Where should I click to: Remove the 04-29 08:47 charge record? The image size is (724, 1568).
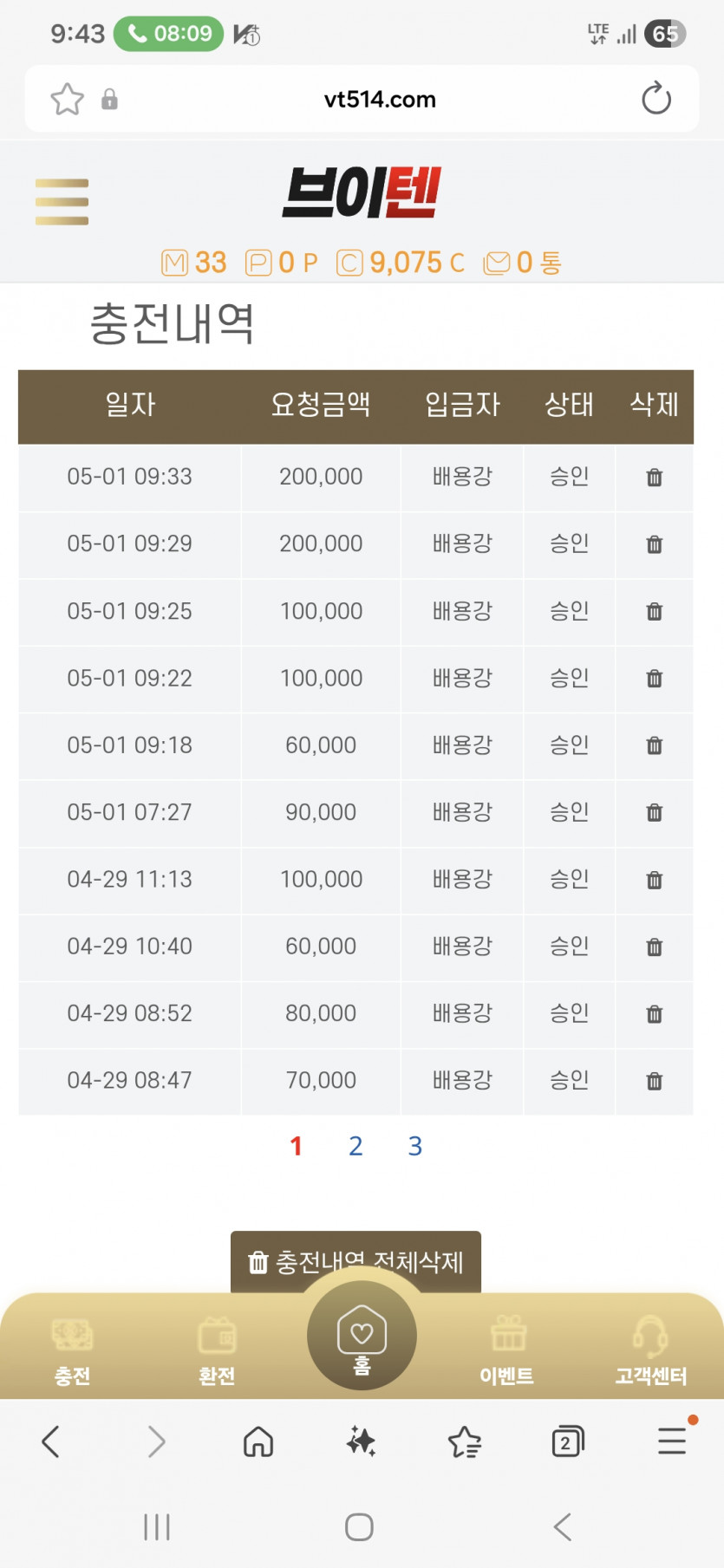tap(655, 1081)
